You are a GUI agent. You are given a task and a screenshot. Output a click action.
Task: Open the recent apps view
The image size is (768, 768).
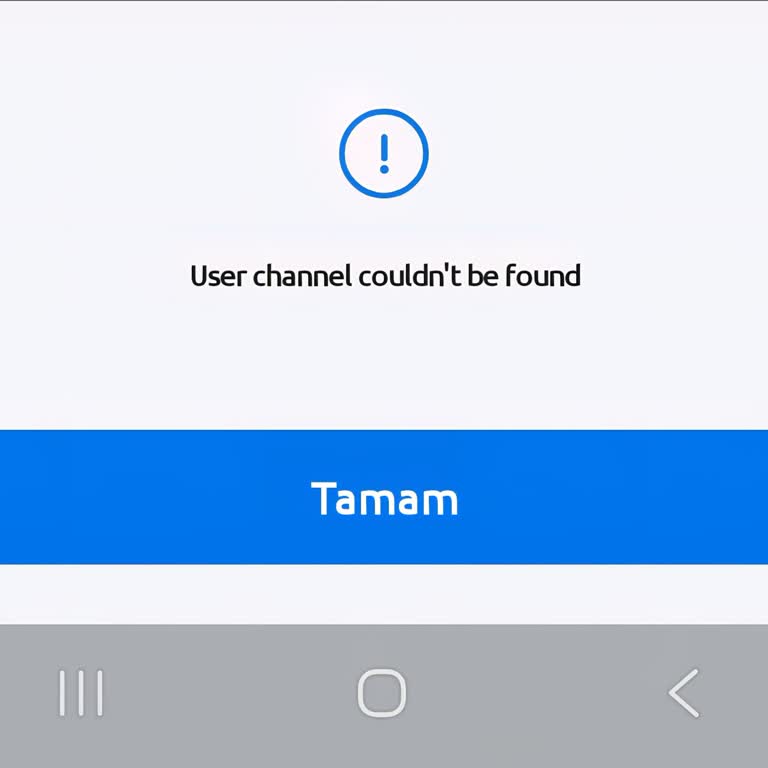(81, 693)
